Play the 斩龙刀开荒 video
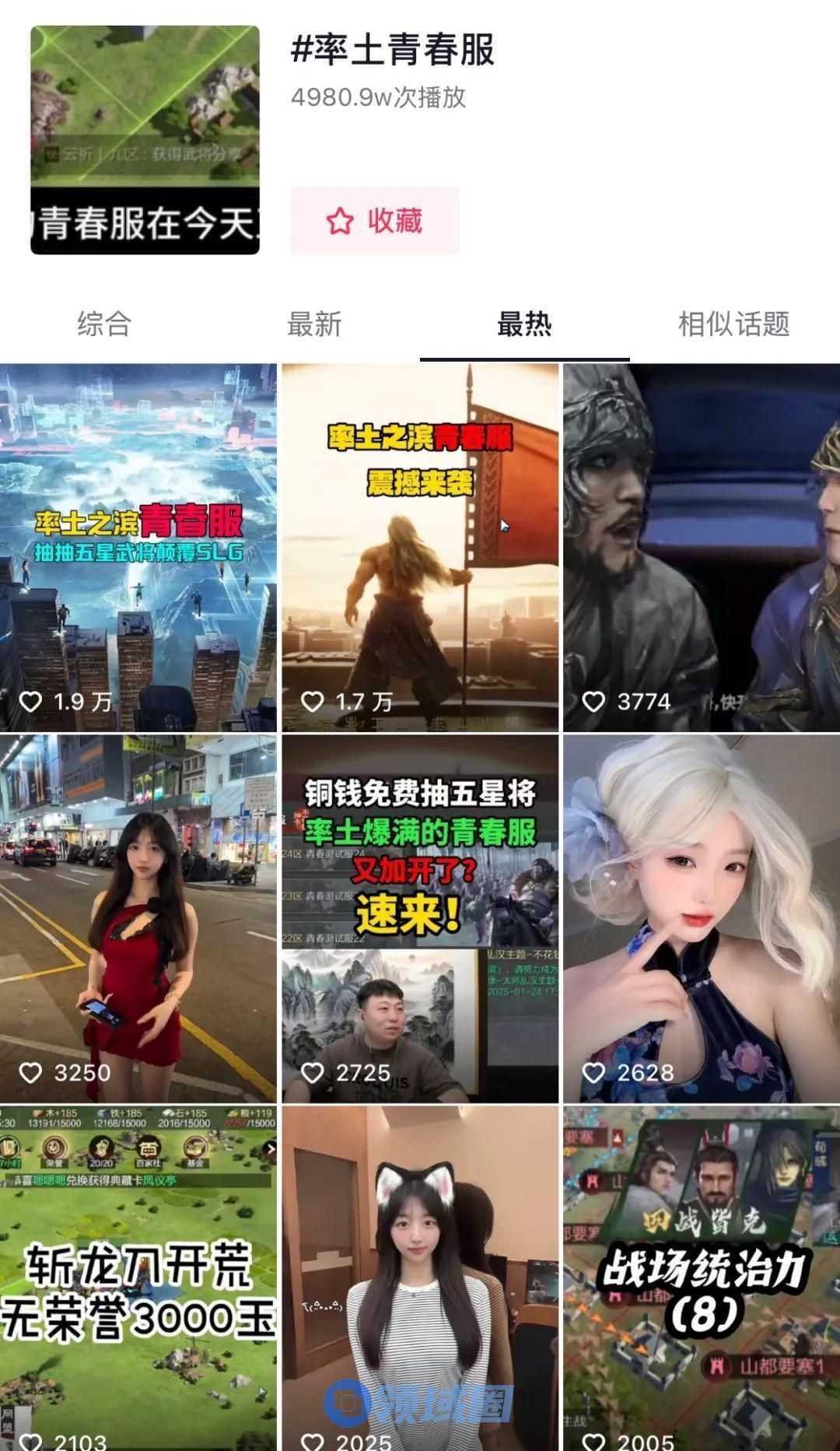This screenshot has width=840, height=1451. tap(138, 1276)
